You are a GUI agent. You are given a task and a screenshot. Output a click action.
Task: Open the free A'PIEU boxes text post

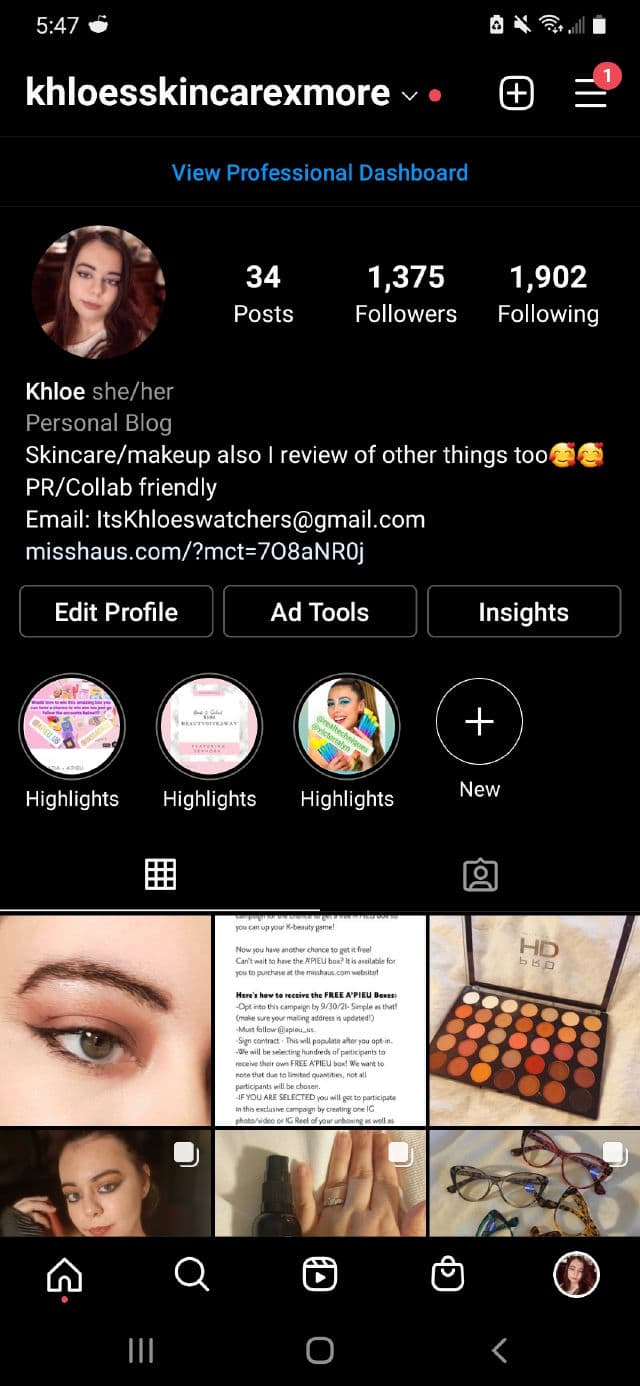pyautogui.click(x=320, y=1020)
